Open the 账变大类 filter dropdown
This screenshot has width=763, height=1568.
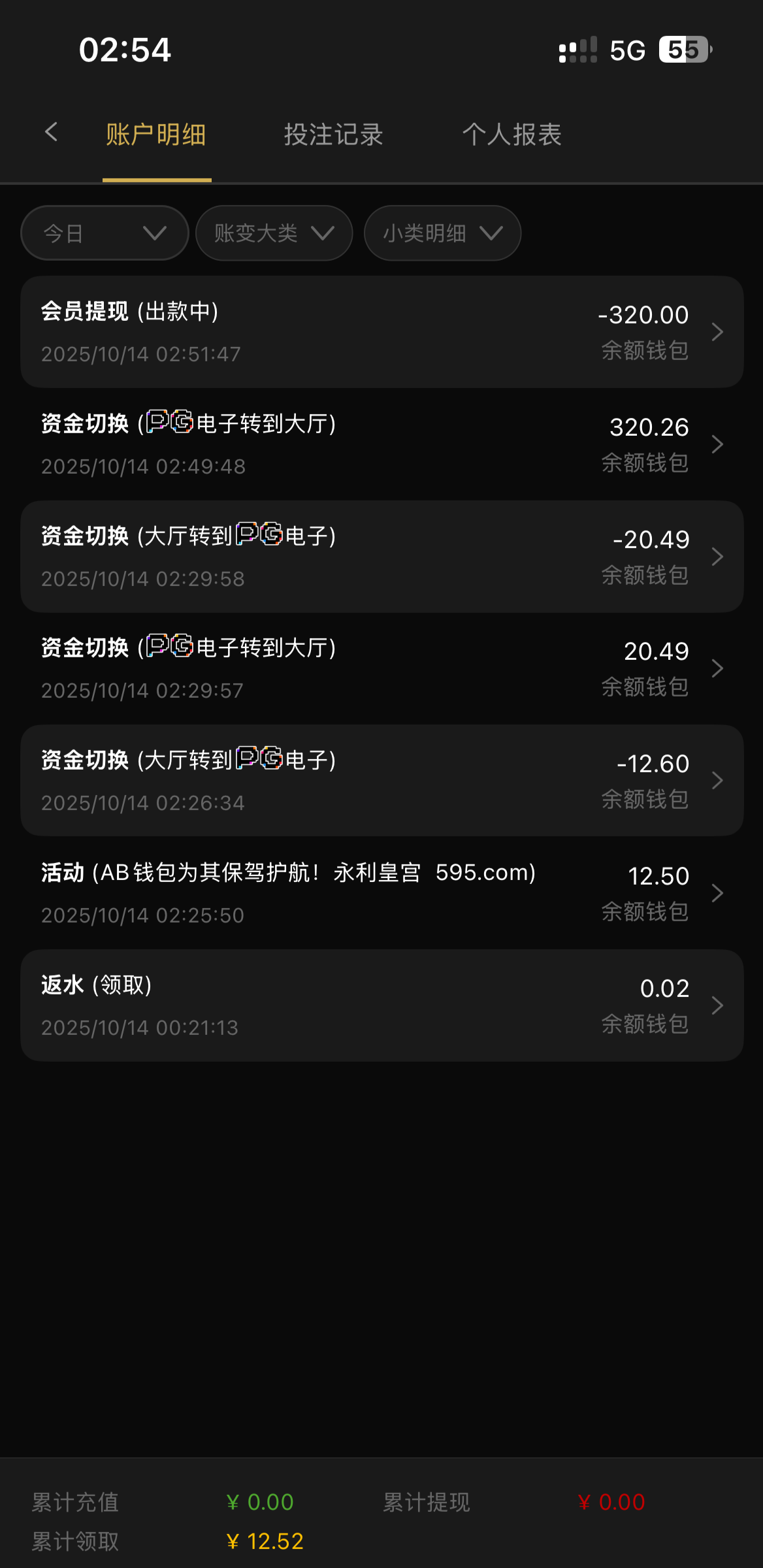pos(274,233)
